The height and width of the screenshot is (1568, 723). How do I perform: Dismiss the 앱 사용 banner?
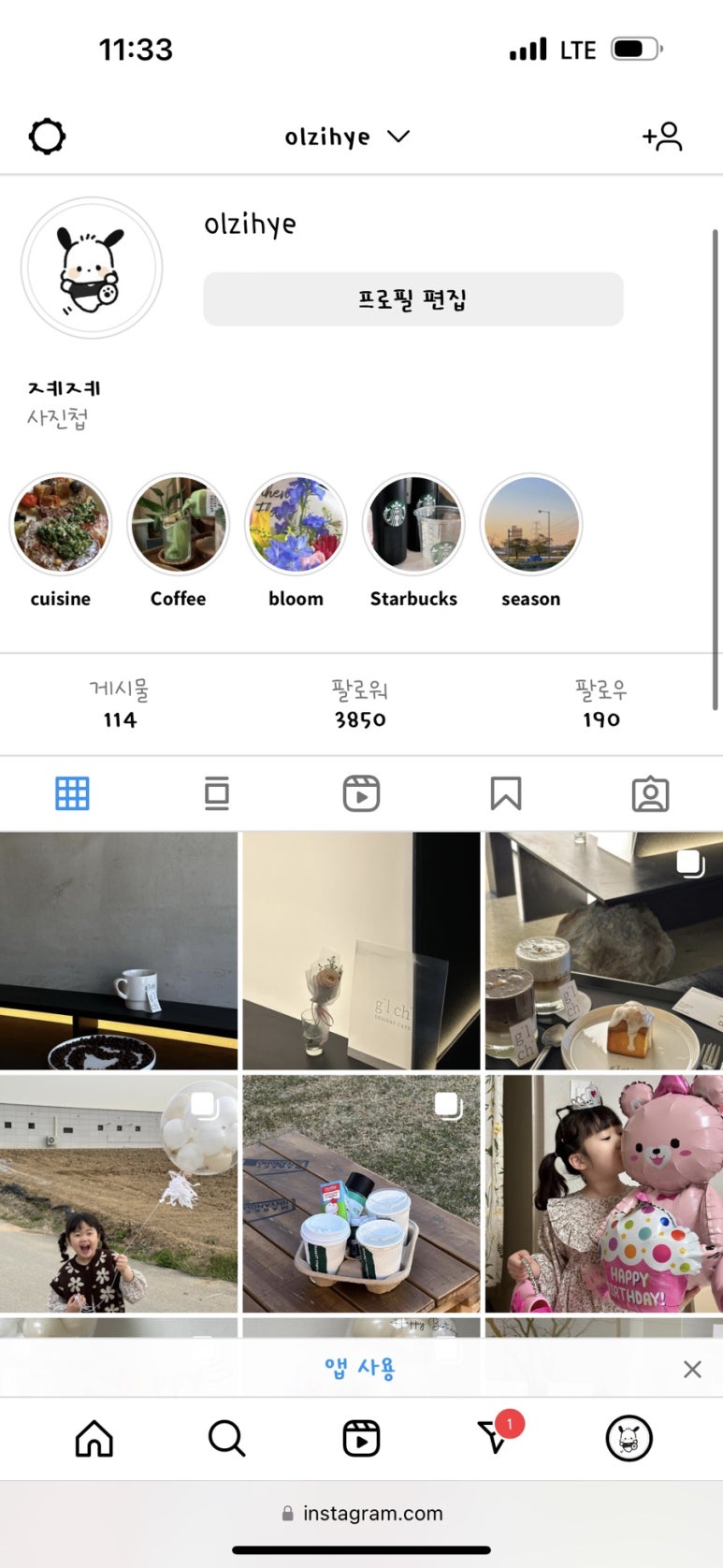692,1369
